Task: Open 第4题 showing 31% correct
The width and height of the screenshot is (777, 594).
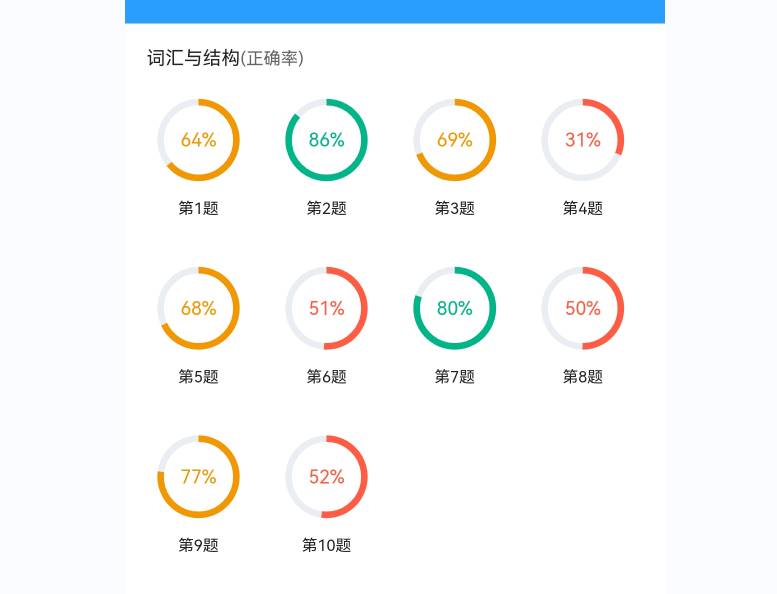Action: (582, 140)
